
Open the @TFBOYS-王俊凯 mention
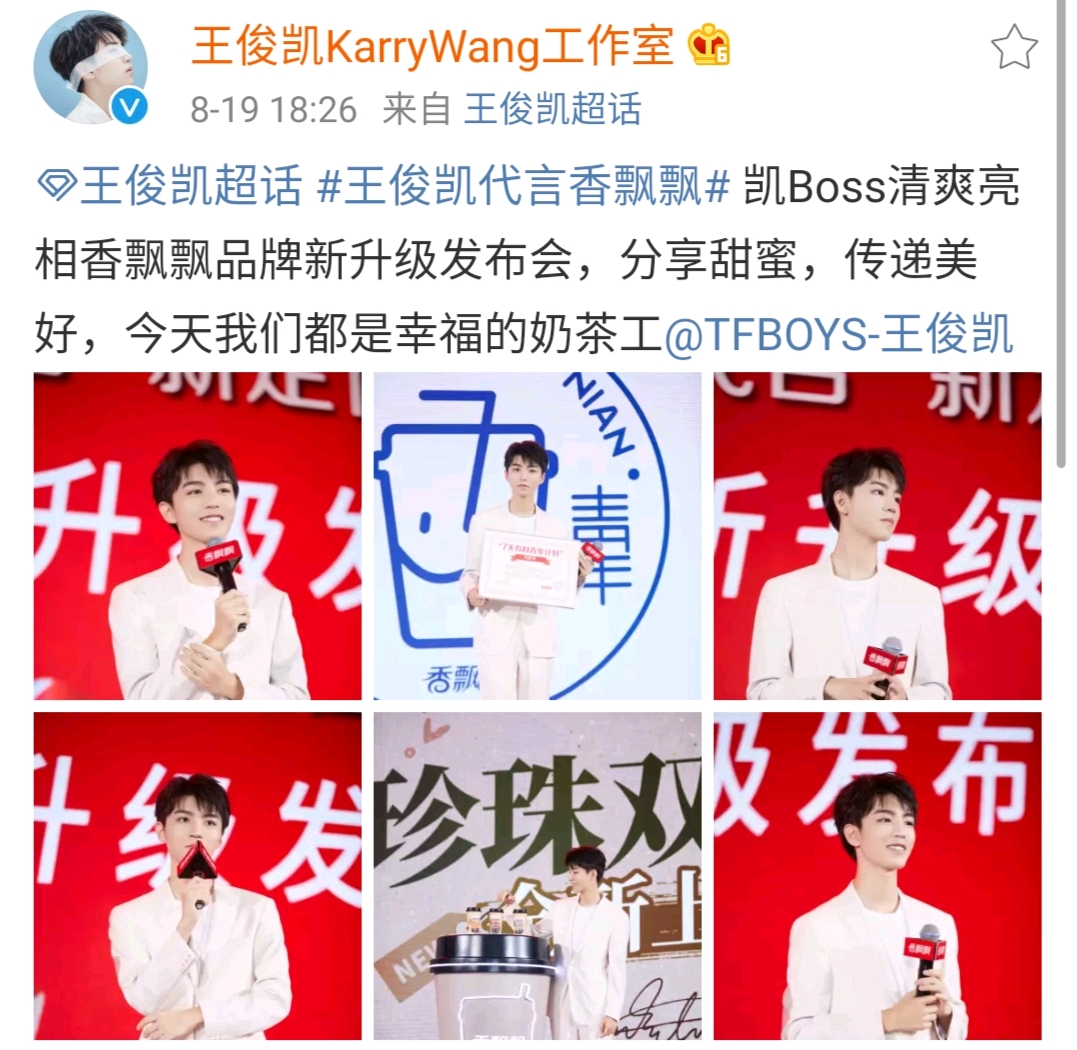838,336
